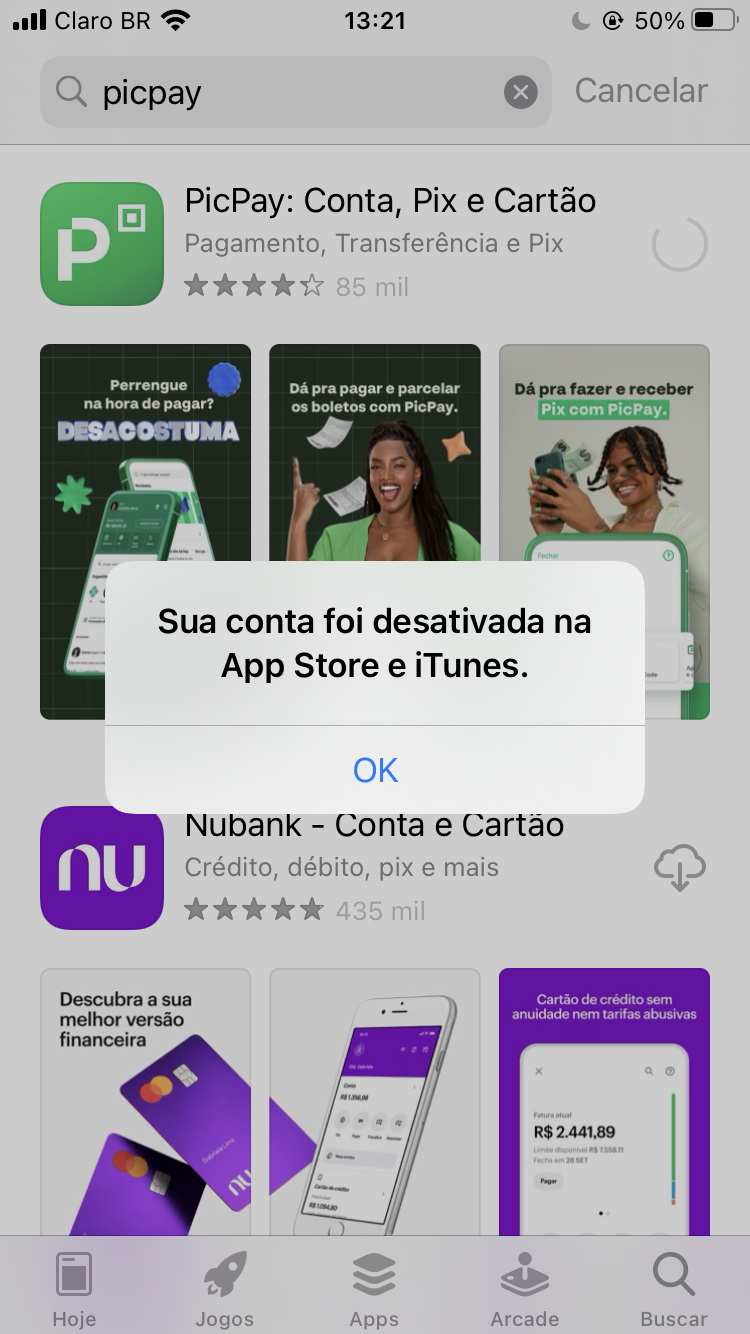Open the Buscar tab
Image resolution: width=750 pixels, height=1334 pixels.
(674, 1289)
